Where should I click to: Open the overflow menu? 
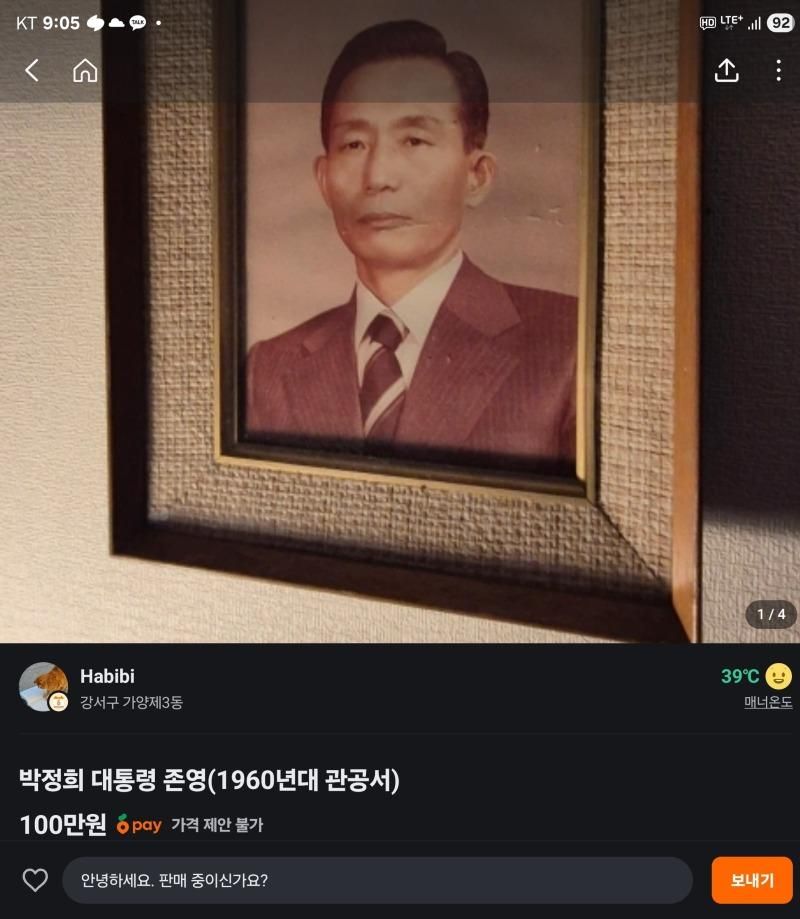click(x=778, y=70)
